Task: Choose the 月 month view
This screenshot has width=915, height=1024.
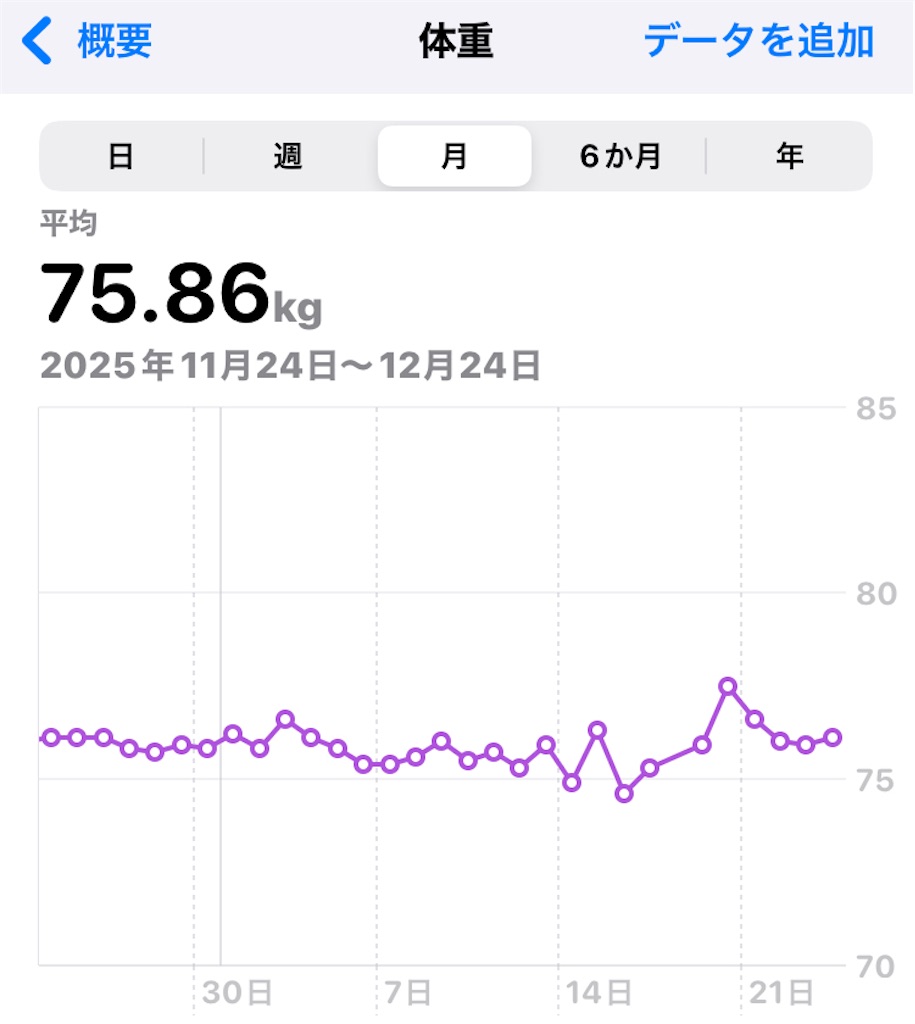Action: coord(454,157)
